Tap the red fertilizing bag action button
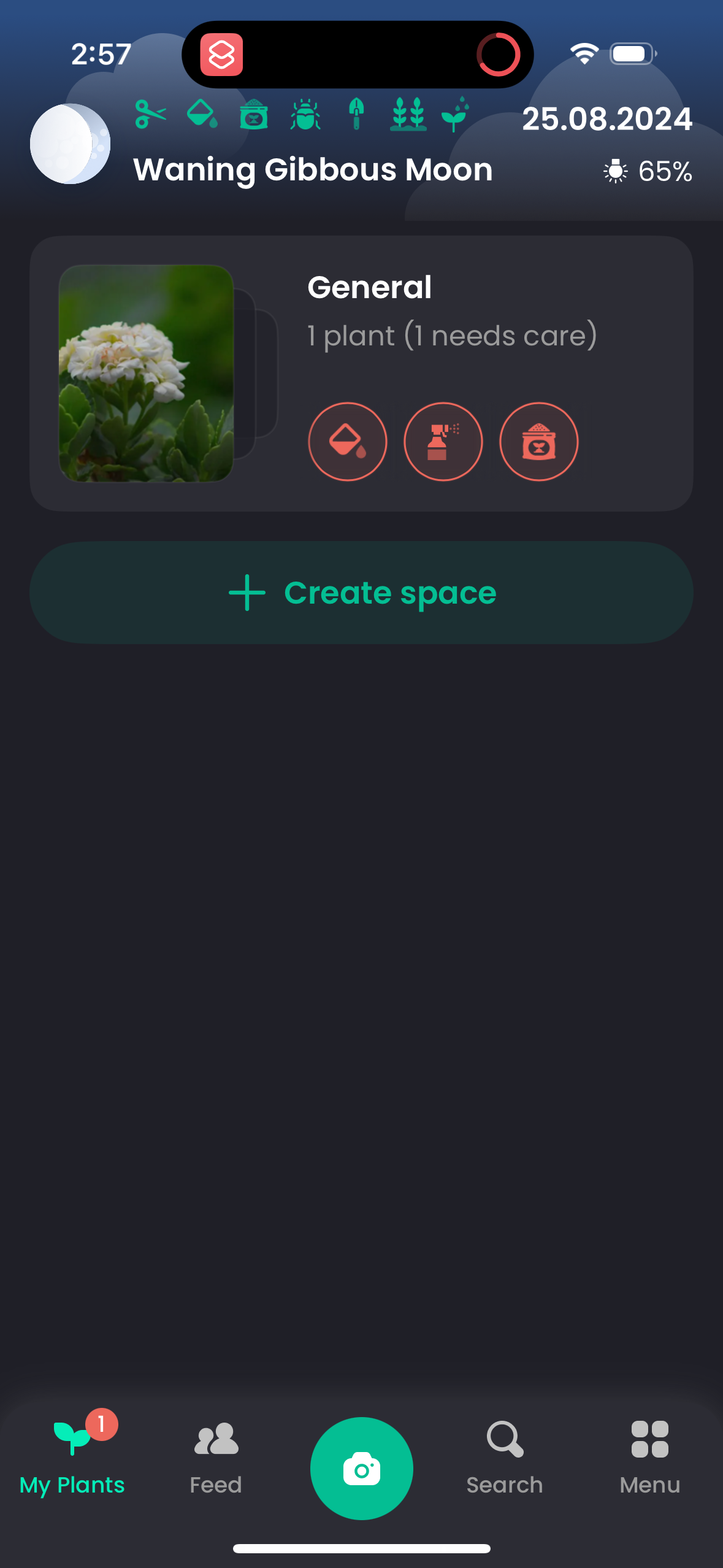 (538, 442)
